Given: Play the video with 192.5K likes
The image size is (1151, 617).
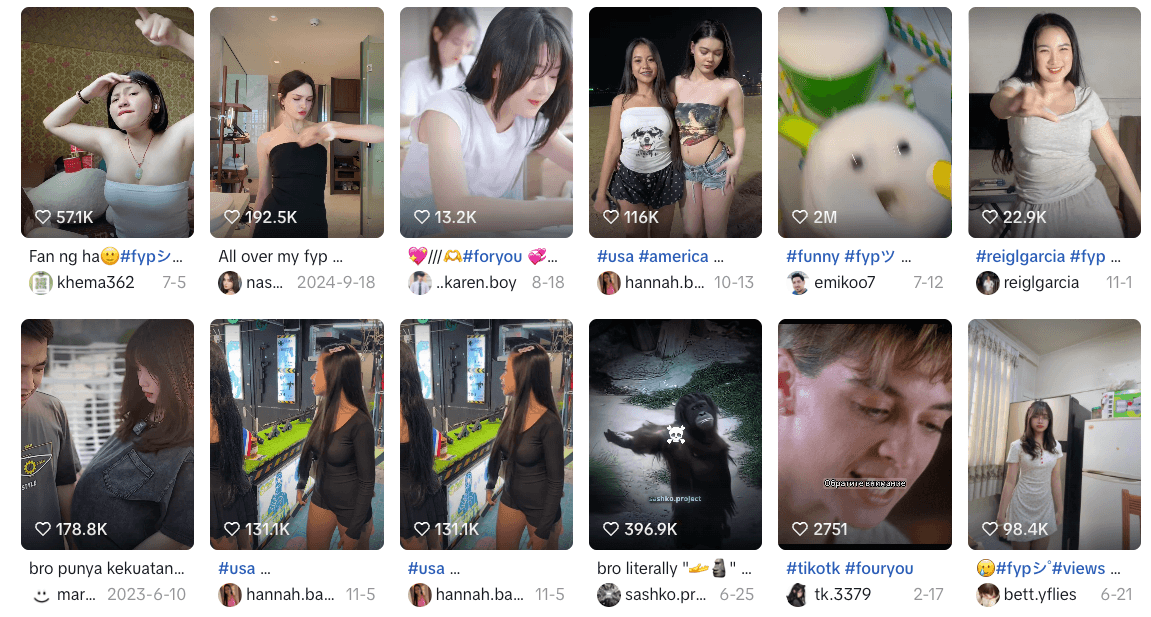Looking at the screenshot, I should click(x=296, y=122).
